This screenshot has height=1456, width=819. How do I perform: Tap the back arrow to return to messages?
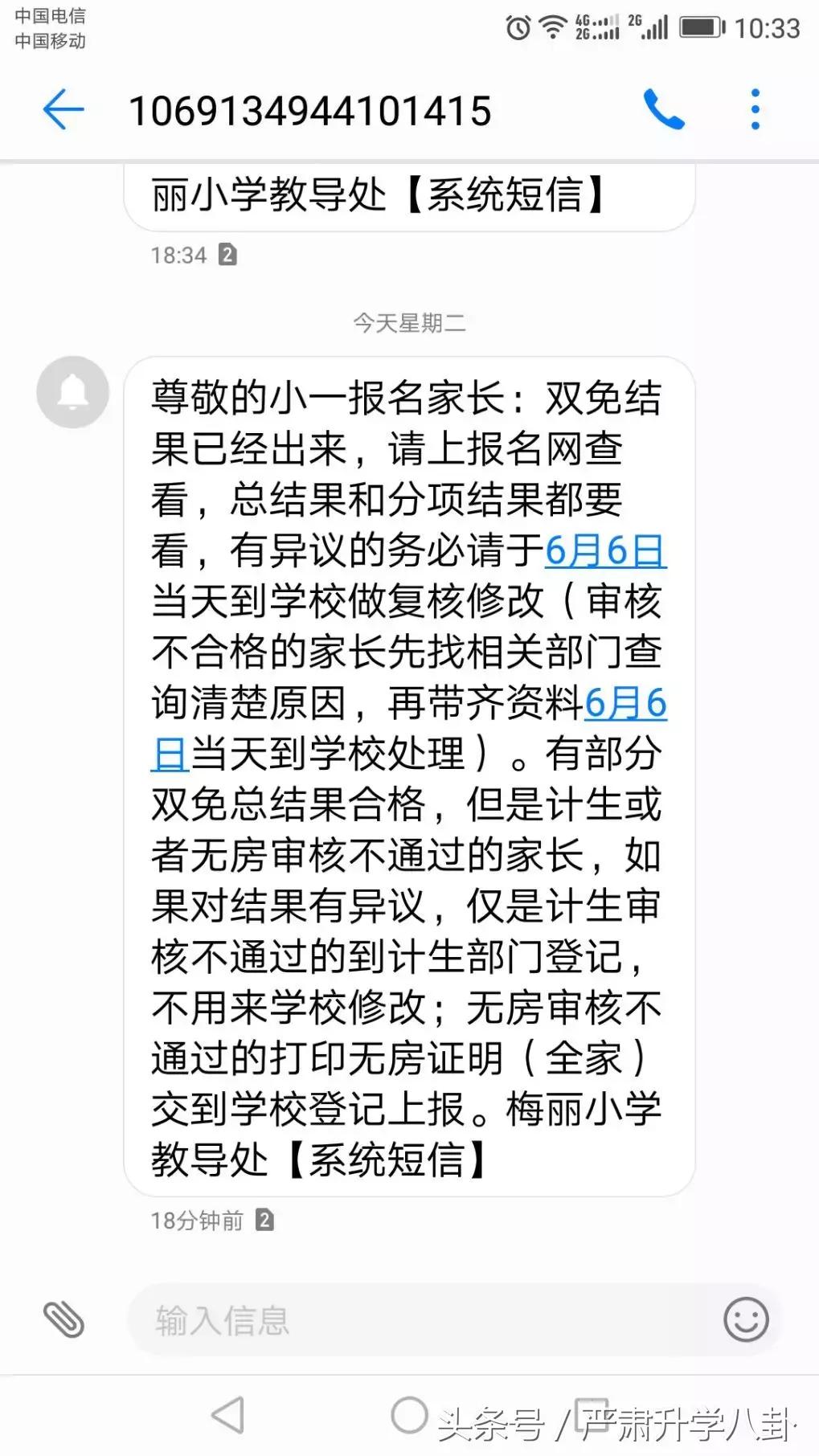coord(63,112)
